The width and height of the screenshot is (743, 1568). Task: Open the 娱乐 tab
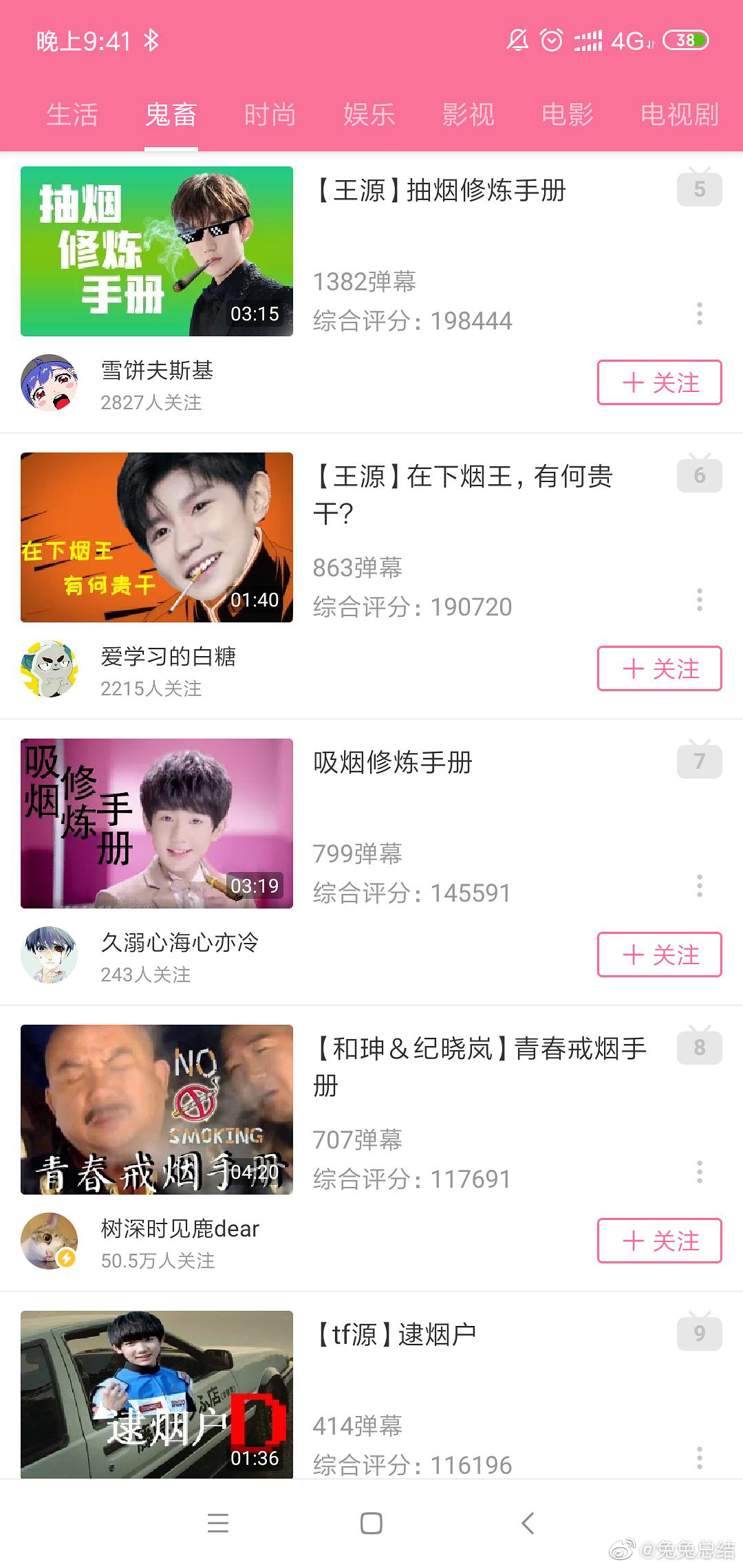click(x=369, y=114)
